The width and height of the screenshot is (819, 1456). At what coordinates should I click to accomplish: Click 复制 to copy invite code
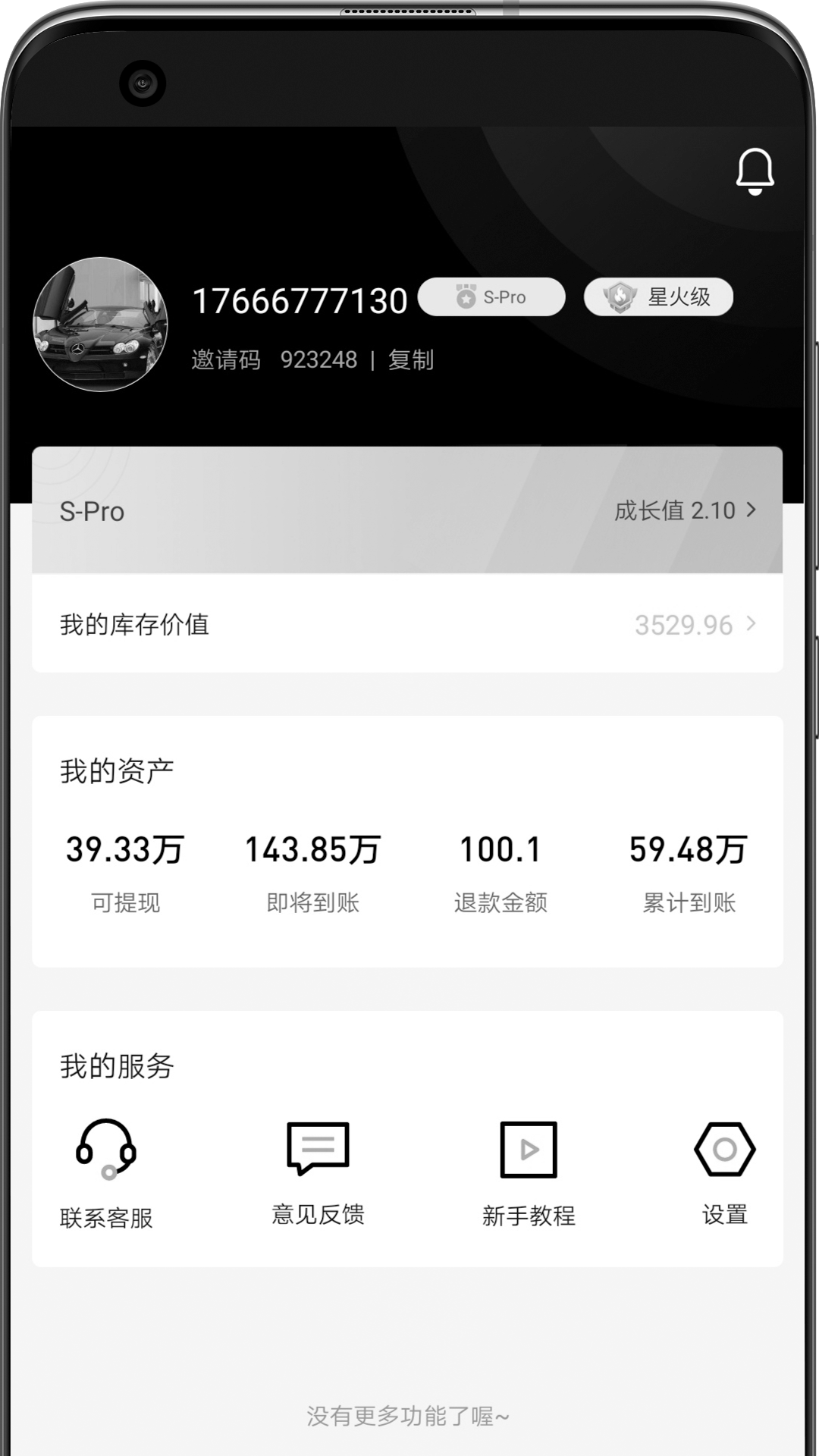[x=411, y=362]
